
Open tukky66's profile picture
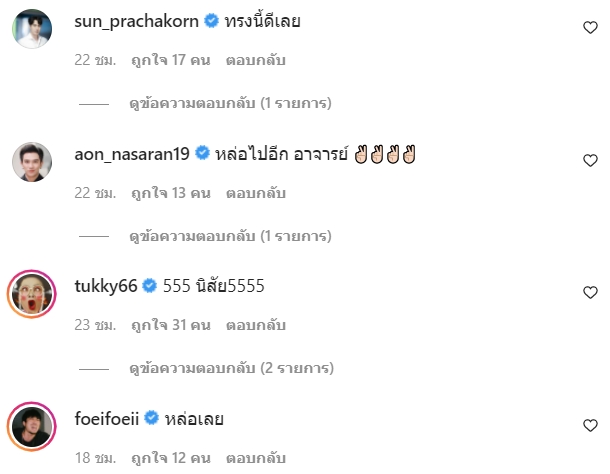pos(31,294)
